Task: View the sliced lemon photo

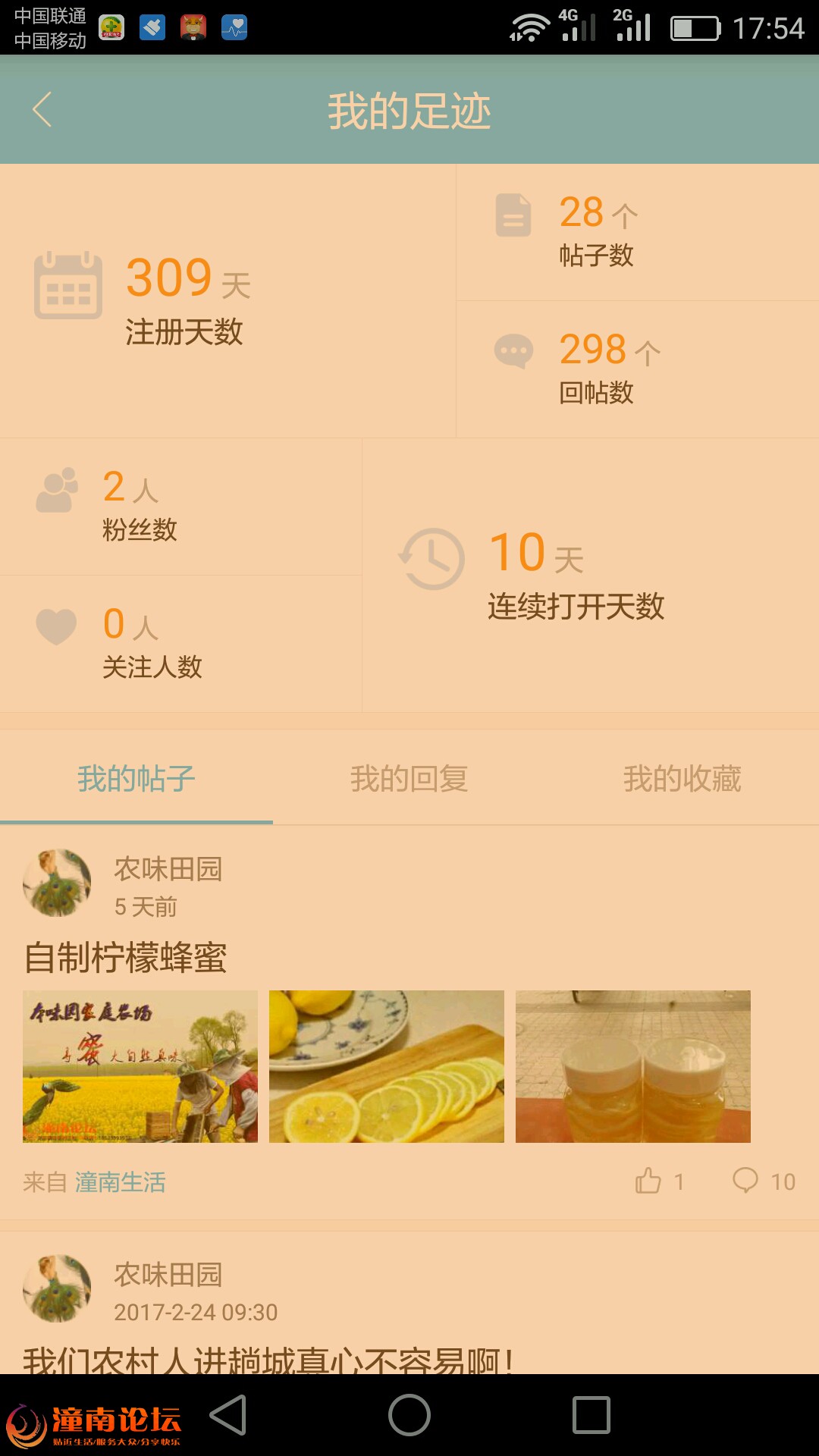Action: point(387,1066)
